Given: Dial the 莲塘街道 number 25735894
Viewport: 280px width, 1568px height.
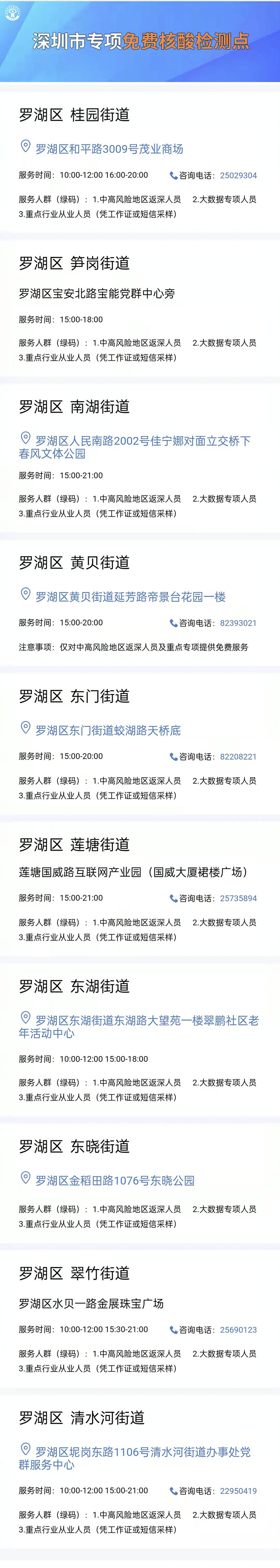Looking at the screenshot, I should point(237,898).
